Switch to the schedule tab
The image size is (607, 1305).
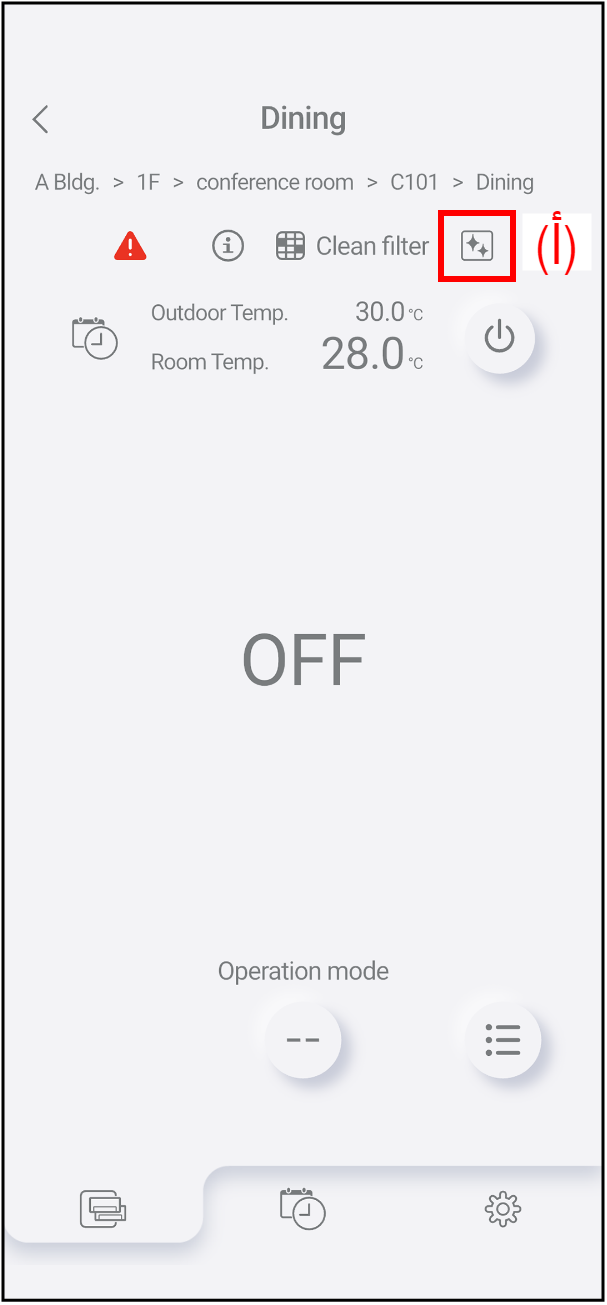(303, 1208)
